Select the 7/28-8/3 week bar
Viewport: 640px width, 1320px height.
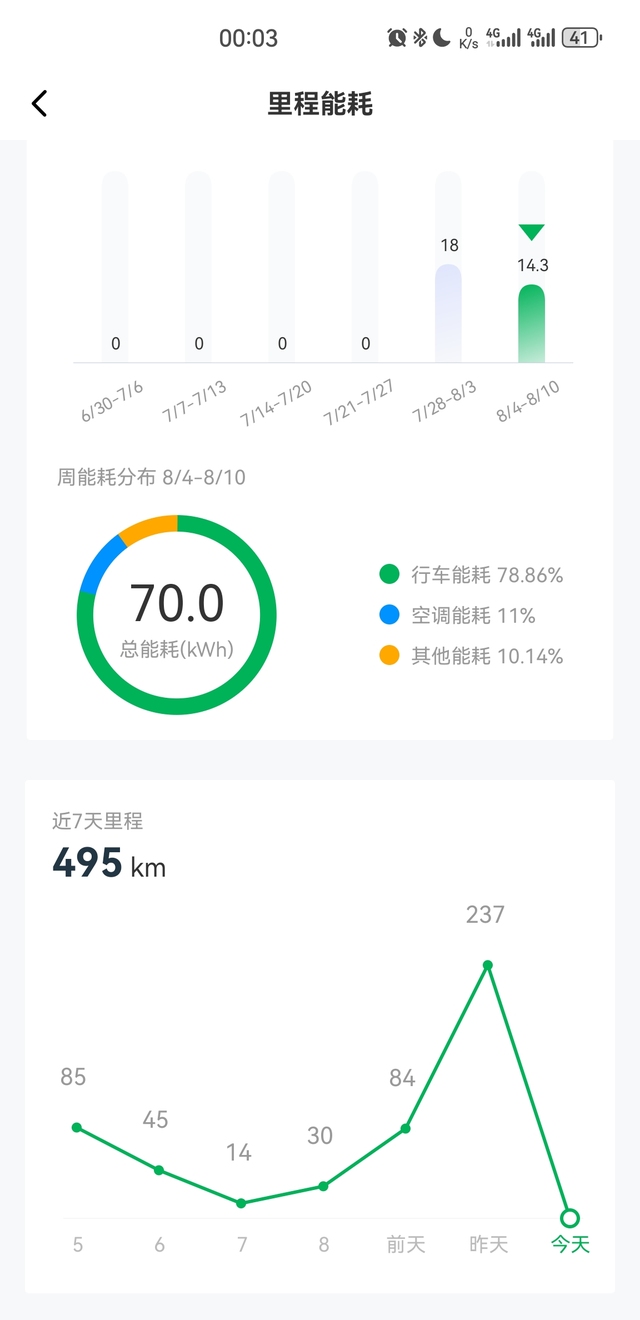point(448,312)
